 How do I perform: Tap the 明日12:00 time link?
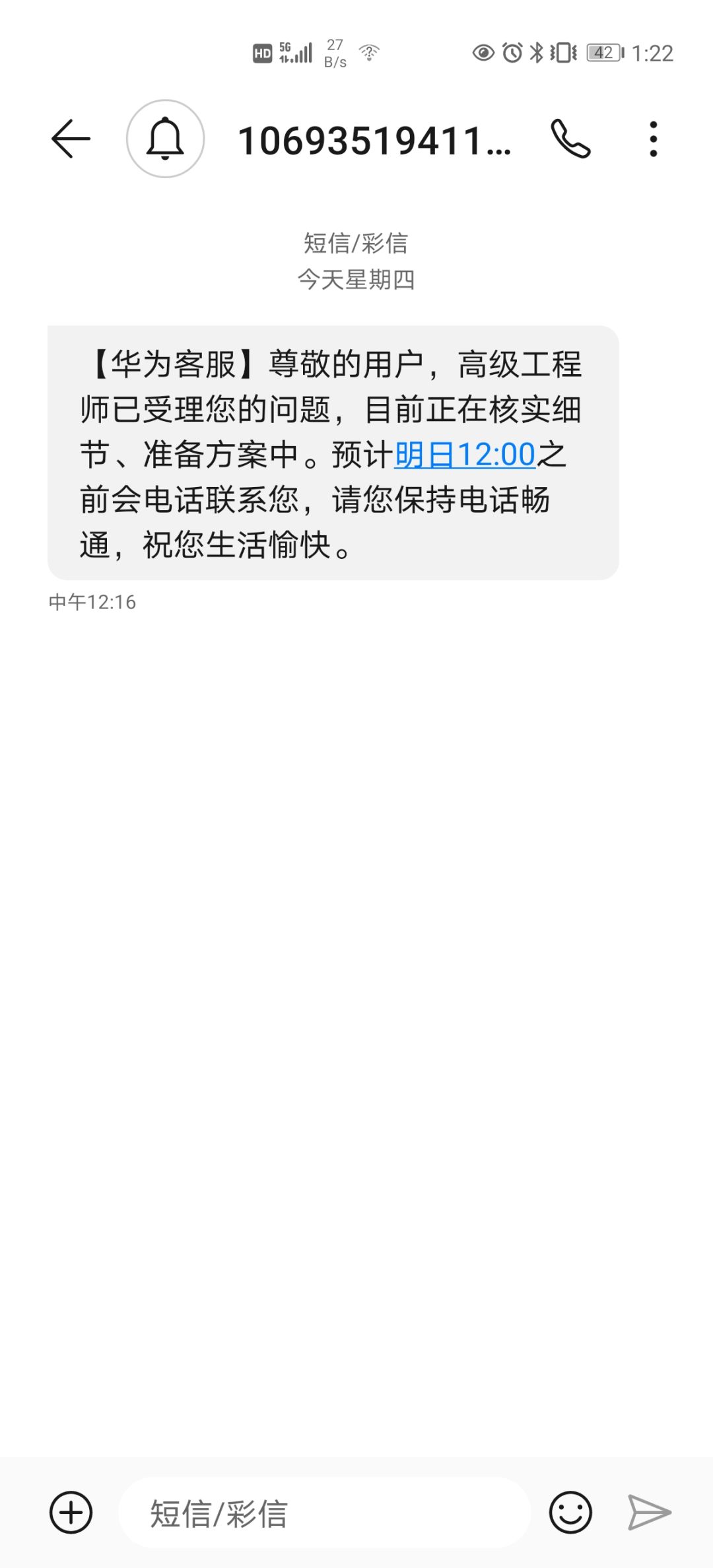click(x=465, y=455)
